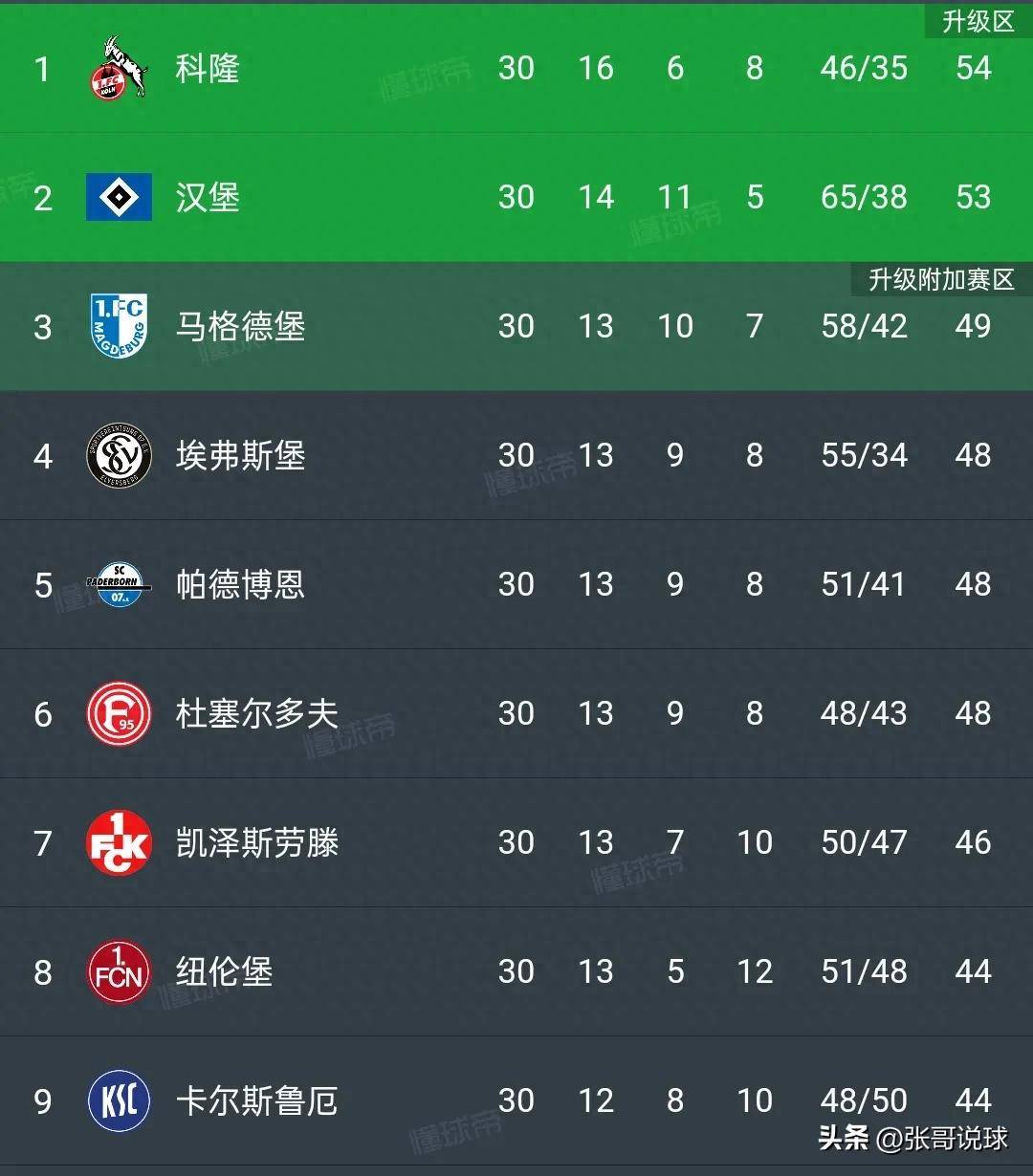Click the 帕德博恩 Paderborn club logo
The height and width of the screenshot is (1176, 1033).
coord(119,584)
